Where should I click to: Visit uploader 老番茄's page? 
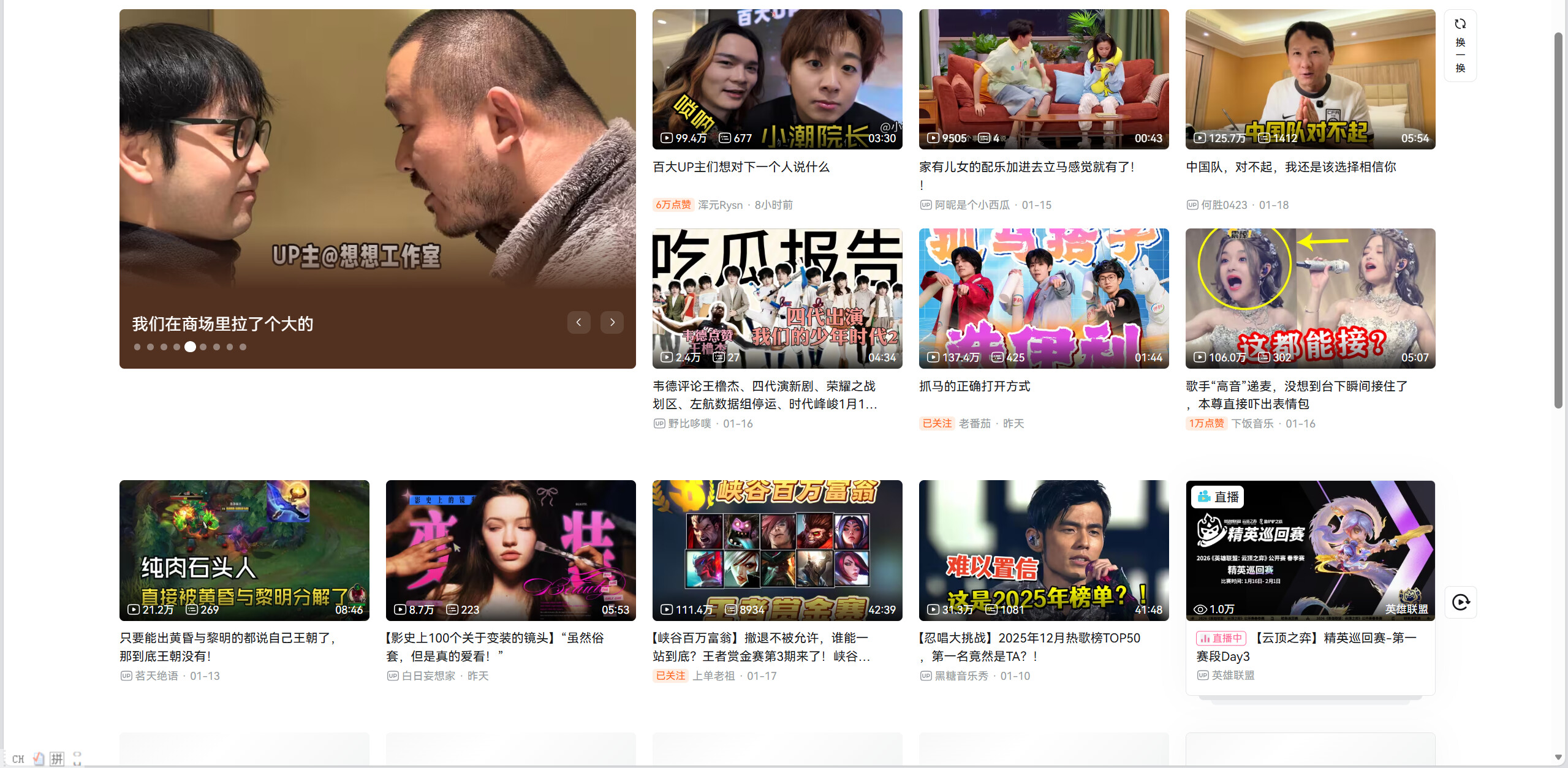974,424
